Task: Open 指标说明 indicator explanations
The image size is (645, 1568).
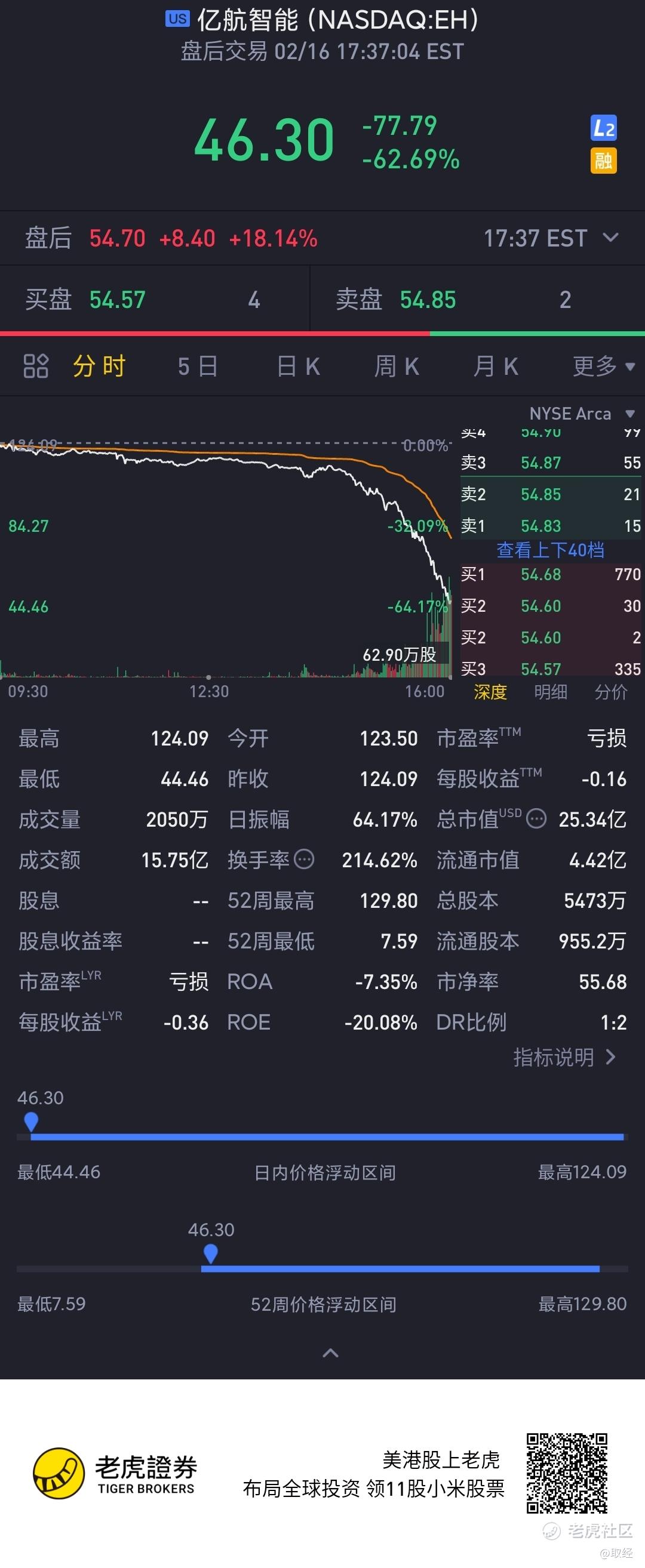Action: [564, 1057]
